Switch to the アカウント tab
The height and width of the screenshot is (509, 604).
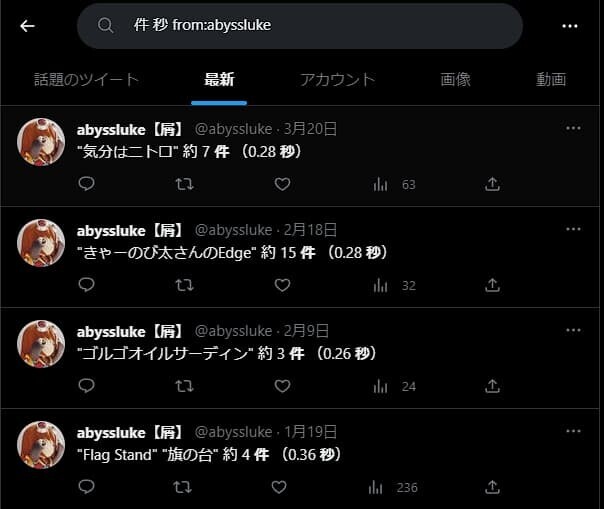point(337,79)
